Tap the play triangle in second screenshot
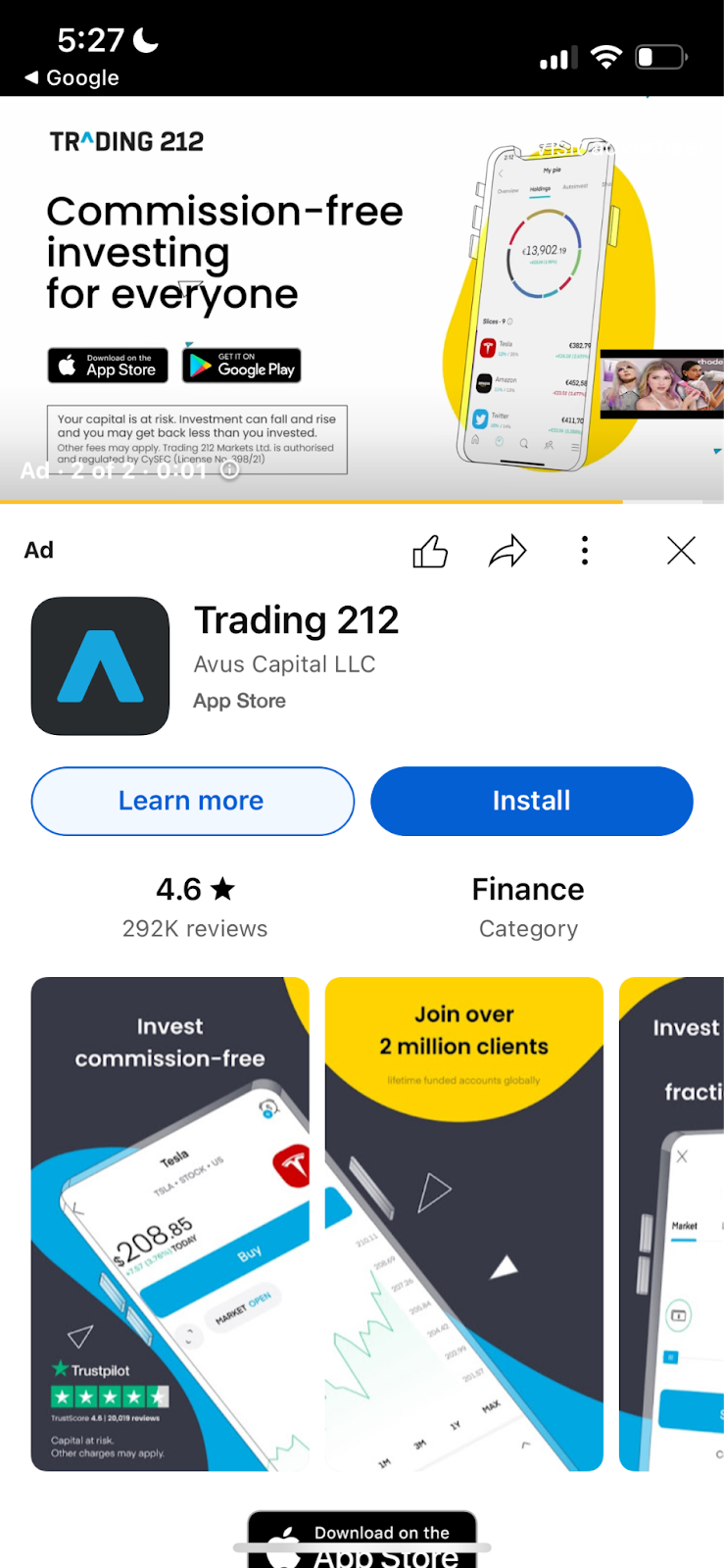Screen dimensions: 724x1568 click(434, 1191)
